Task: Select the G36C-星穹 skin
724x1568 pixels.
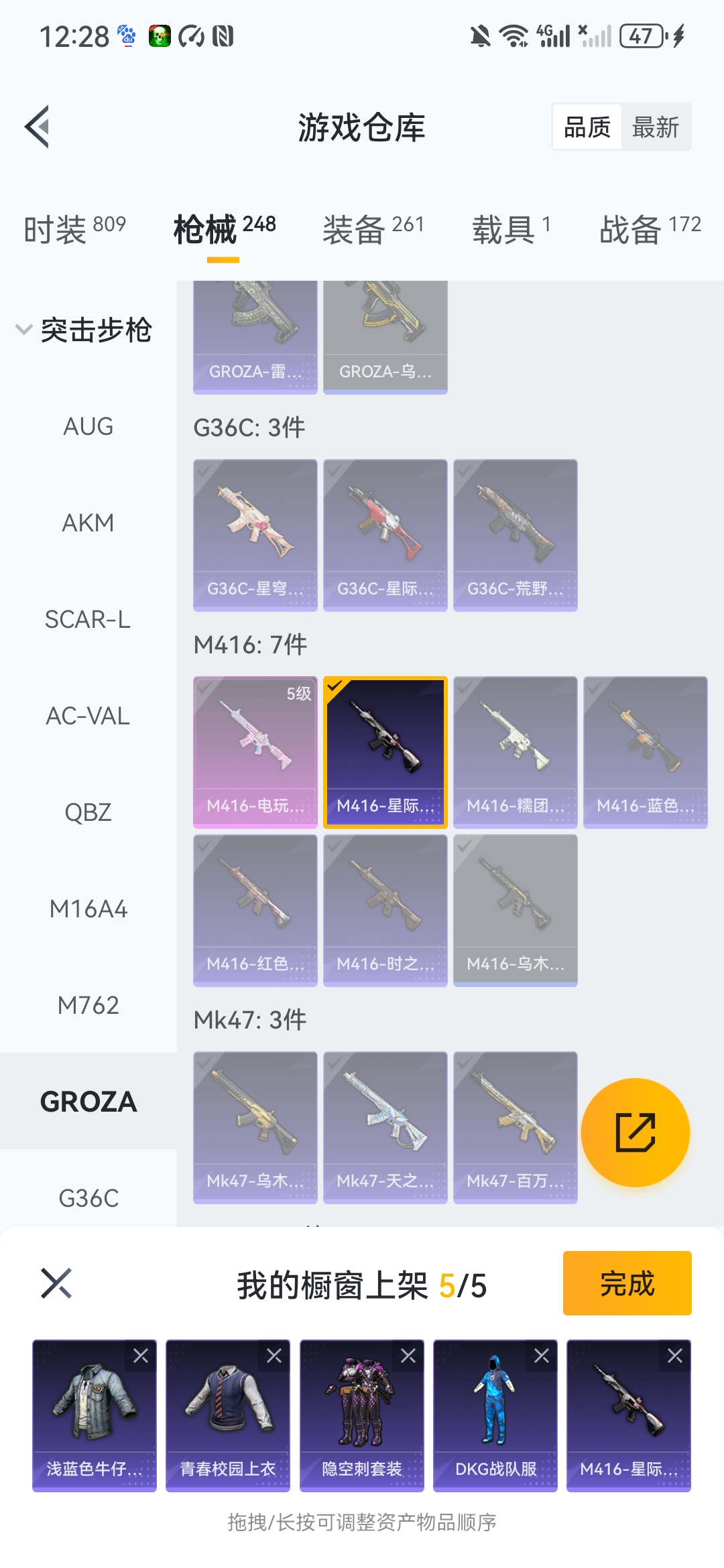Action: [255, 535]
